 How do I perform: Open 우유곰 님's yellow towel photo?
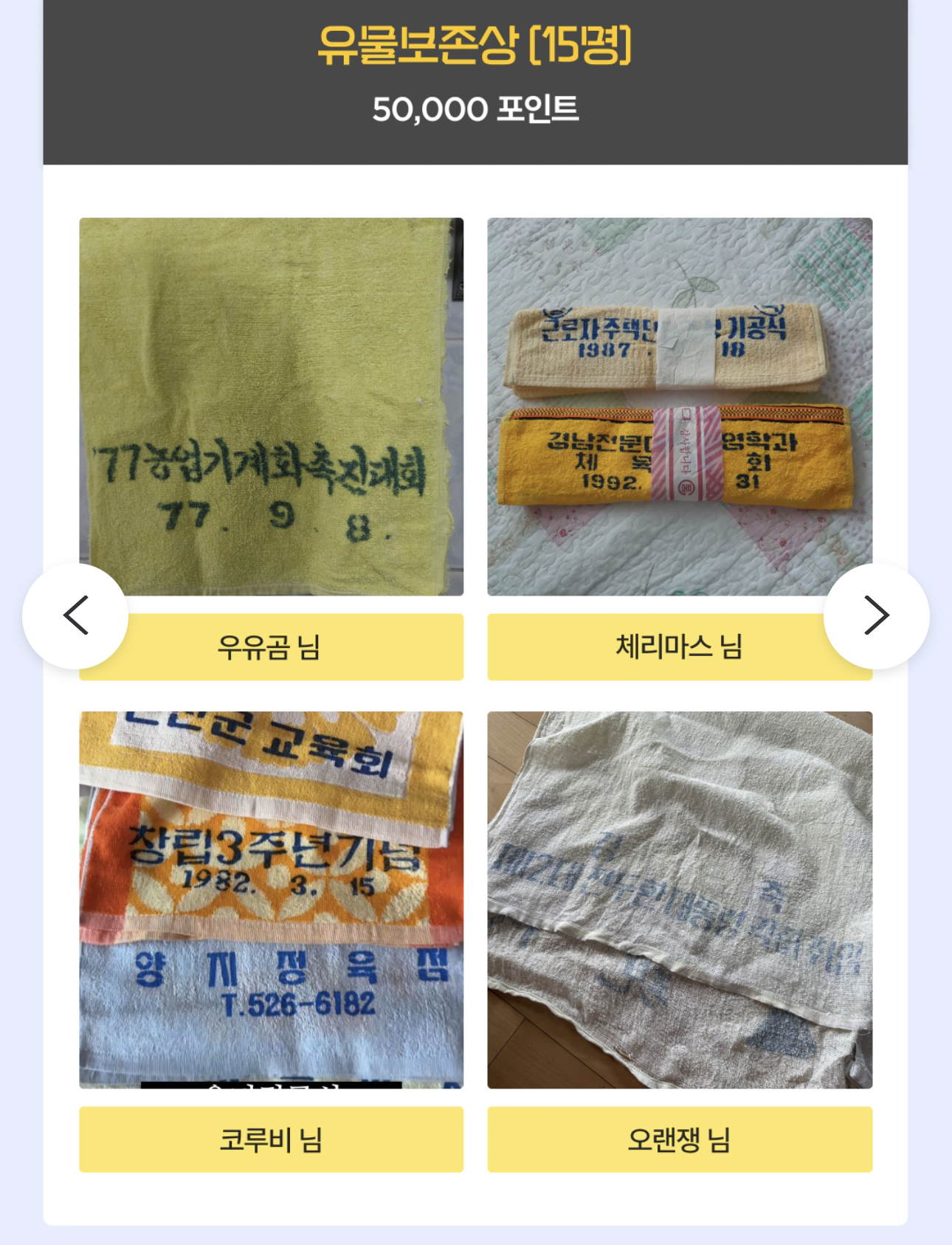272,407
